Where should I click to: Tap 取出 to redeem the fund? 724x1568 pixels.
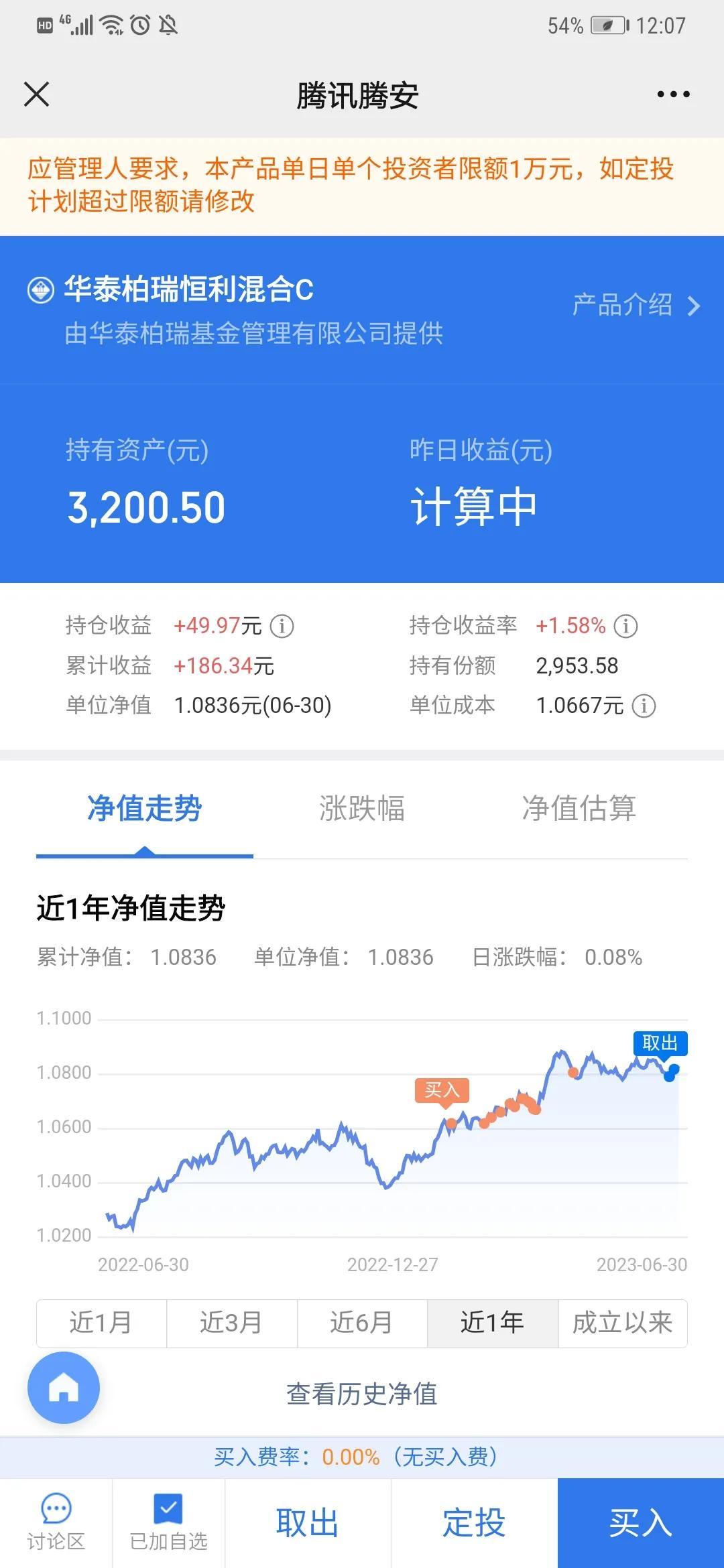308,1522
